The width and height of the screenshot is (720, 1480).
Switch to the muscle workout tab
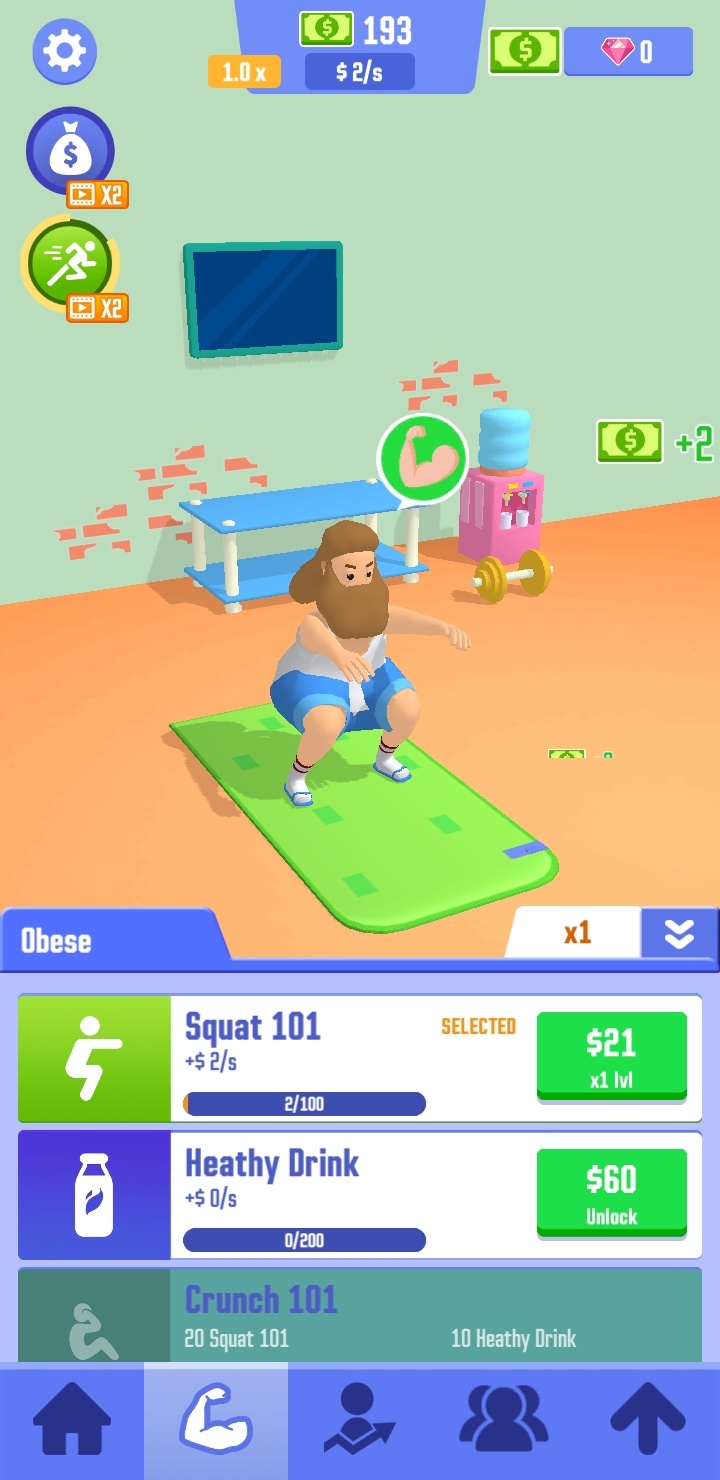pyautogui.click(x=216, y=1420)
